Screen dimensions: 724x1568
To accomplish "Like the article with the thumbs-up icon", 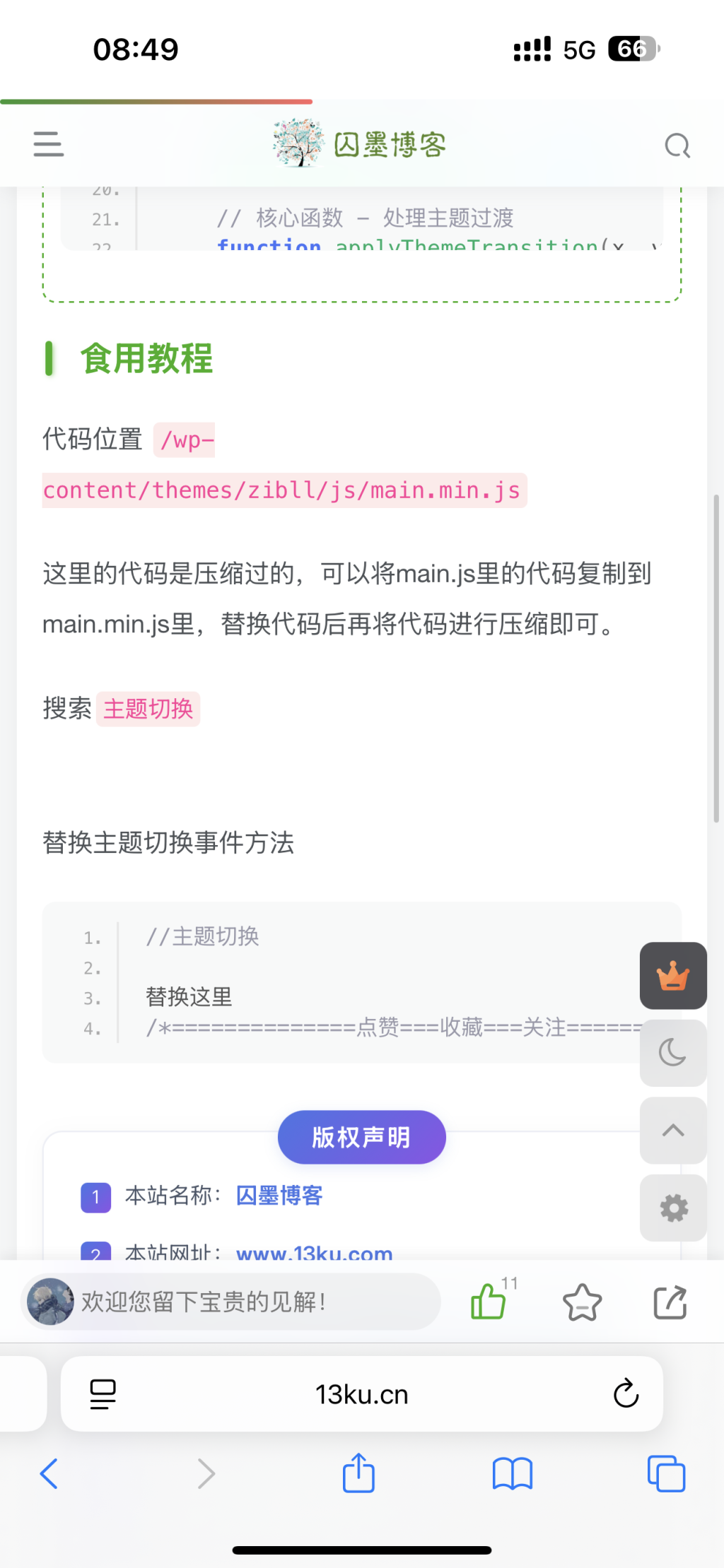I will tap(488, 1304).
